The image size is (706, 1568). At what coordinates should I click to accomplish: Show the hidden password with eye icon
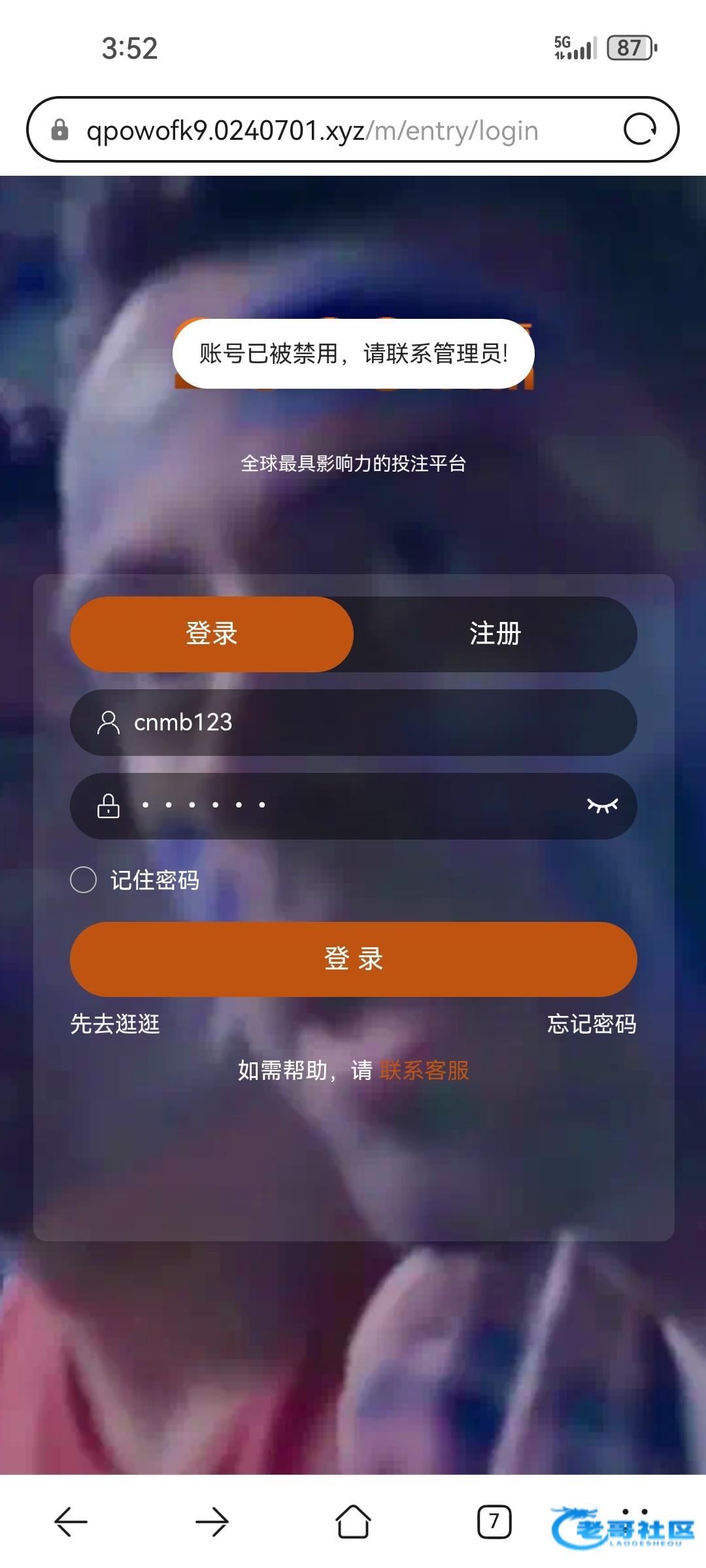pos(602,806)
